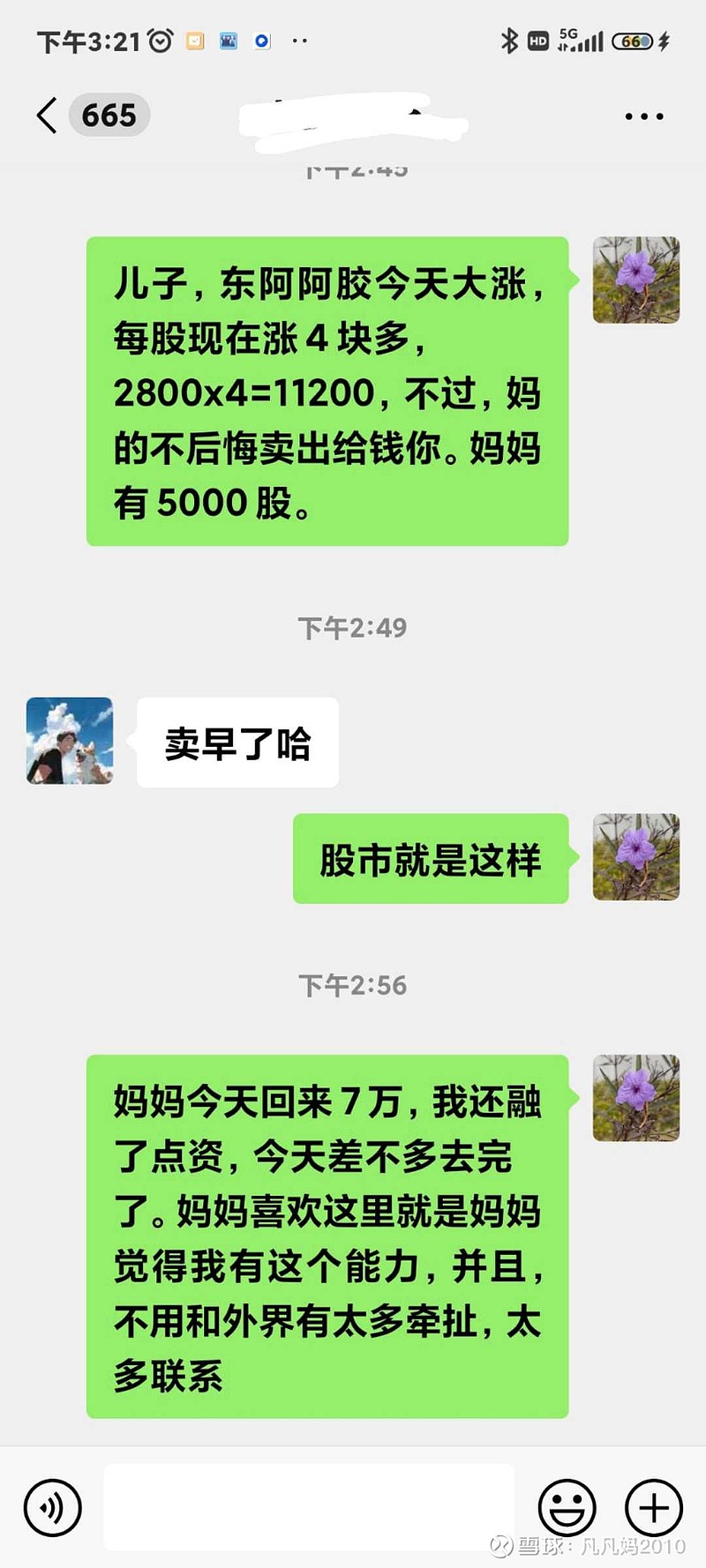The width and height of the screenshot is (706, 1568).
Task: Open the chat's three-dot menu
Action: [x=643, y=116]
